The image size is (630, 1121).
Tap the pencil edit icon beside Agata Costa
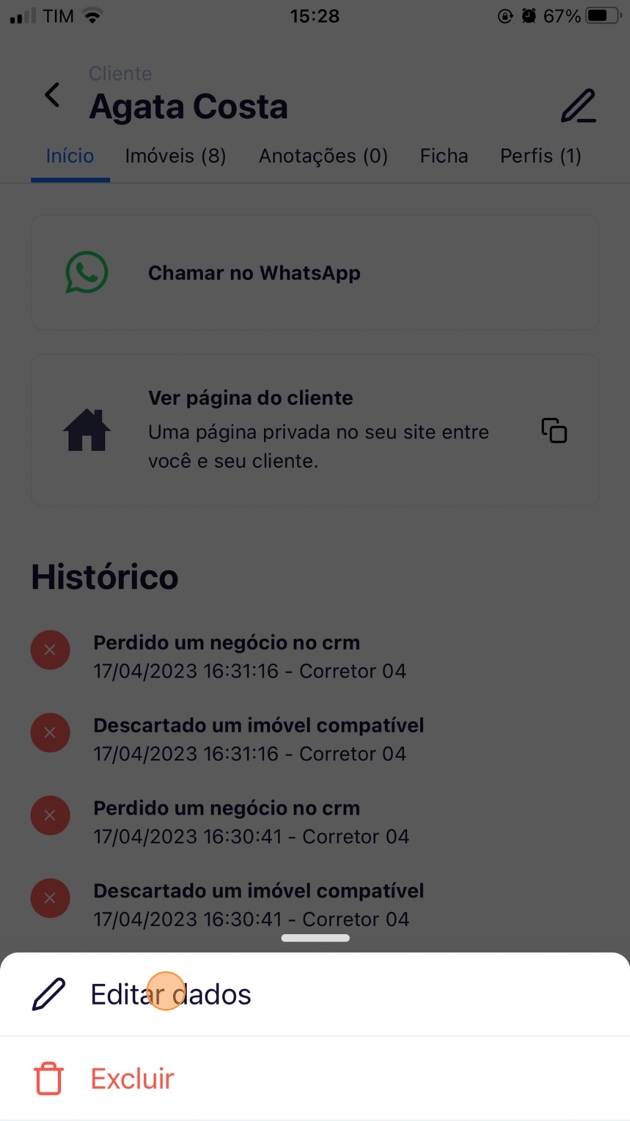(x=578, y=106)
